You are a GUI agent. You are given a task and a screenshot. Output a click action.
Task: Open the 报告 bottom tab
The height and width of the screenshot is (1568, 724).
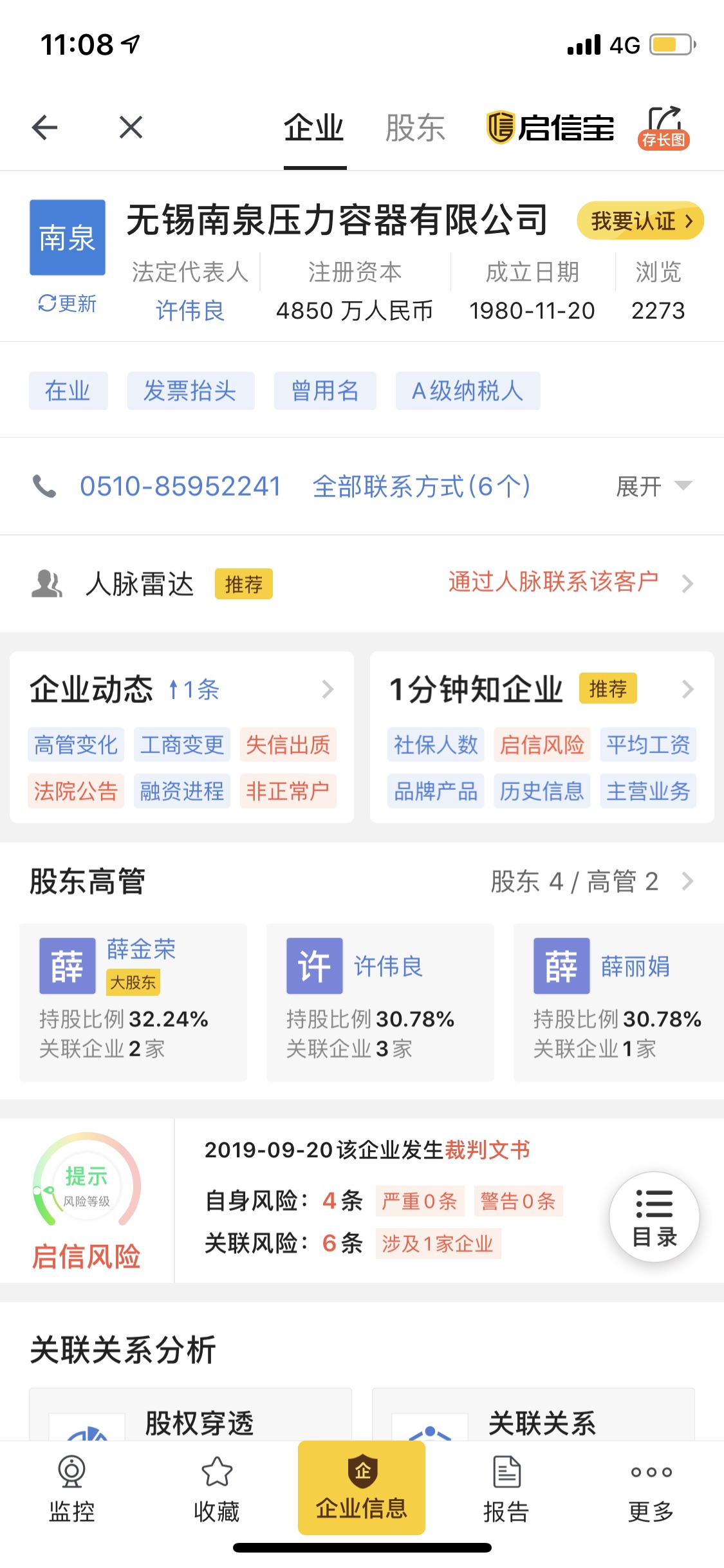coord(506,1488)
